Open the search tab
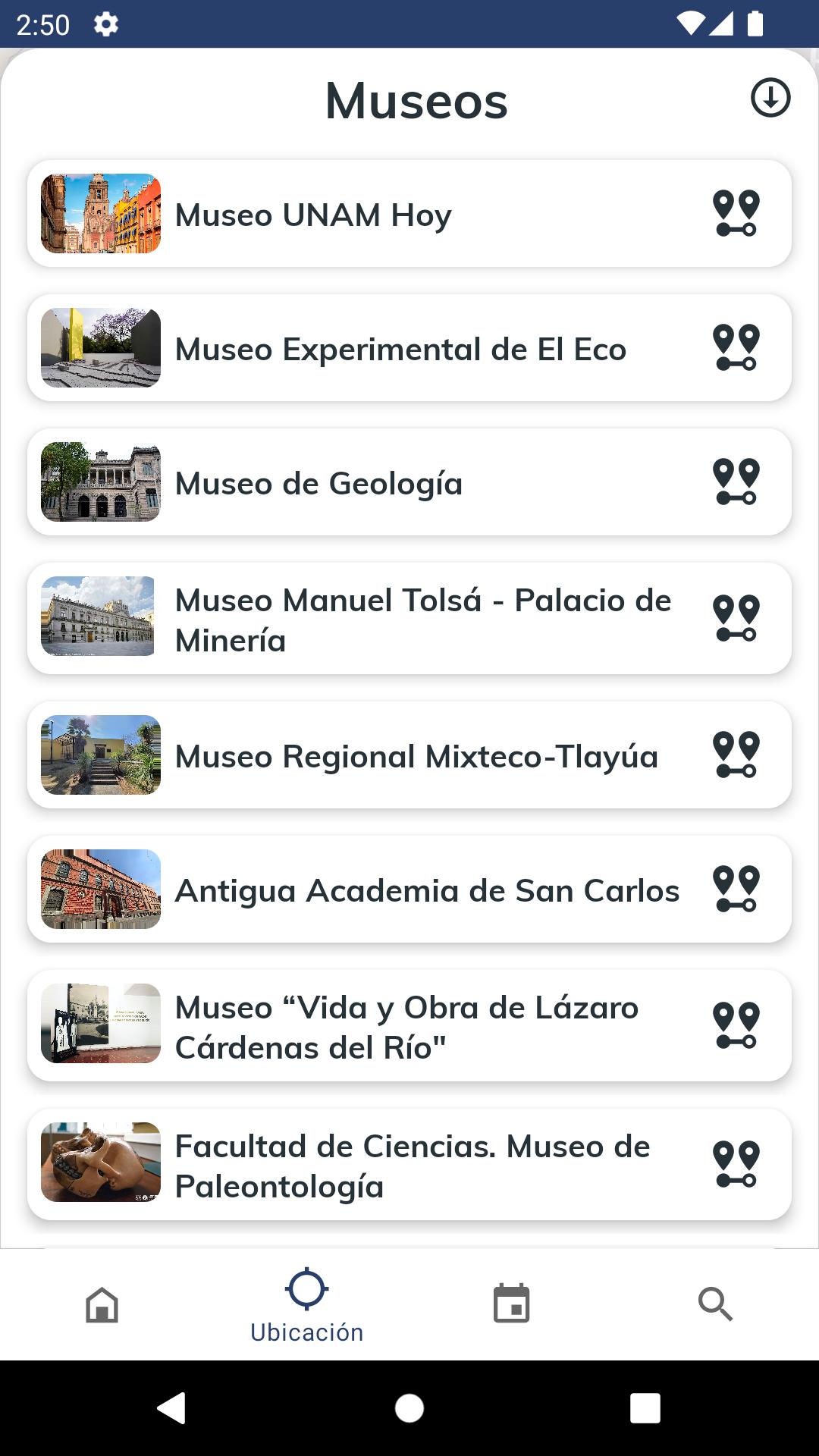This screenshot has width=819, height=1456. point(716,1304)
